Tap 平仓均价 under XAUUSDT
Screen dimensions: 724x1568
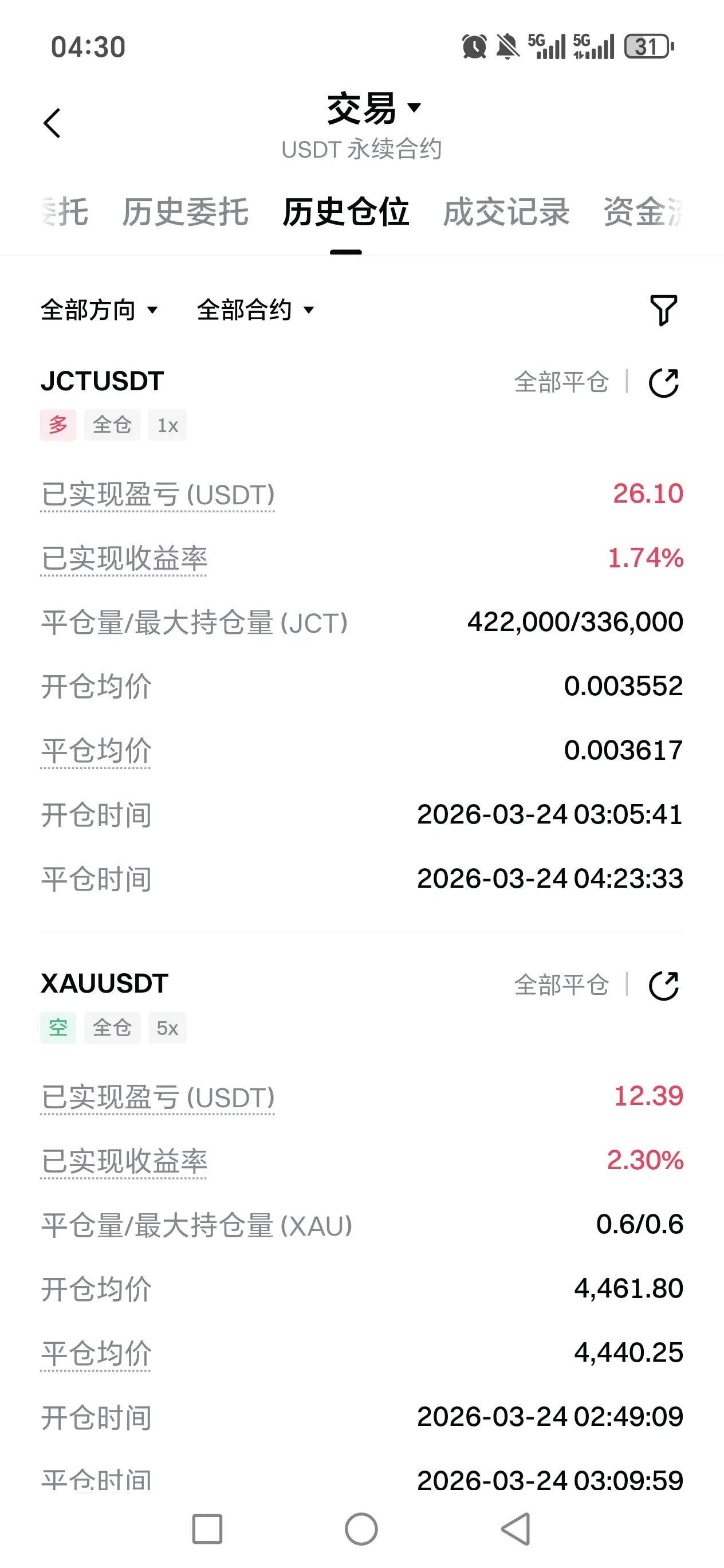click(96, 1353)
